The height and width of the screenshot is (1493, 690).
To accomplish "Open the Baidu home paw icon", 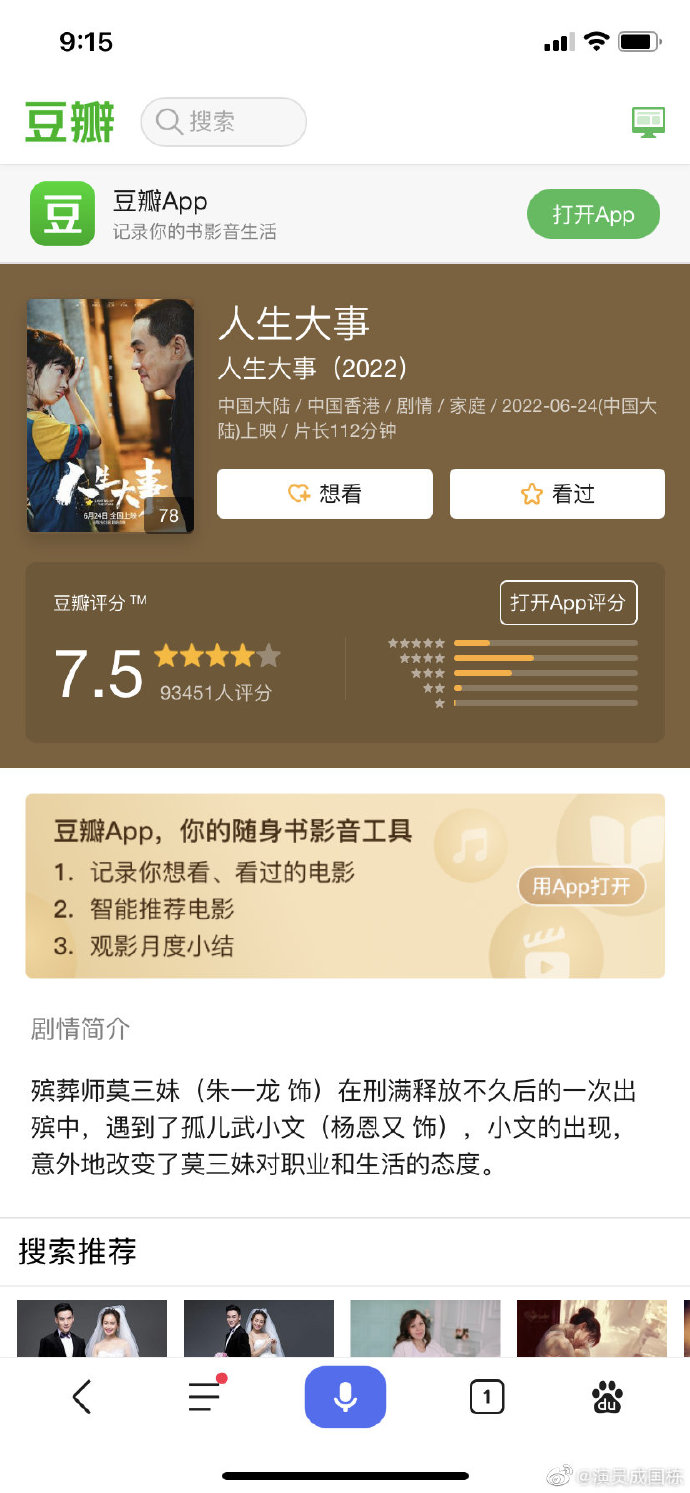I will point(607,1396).
